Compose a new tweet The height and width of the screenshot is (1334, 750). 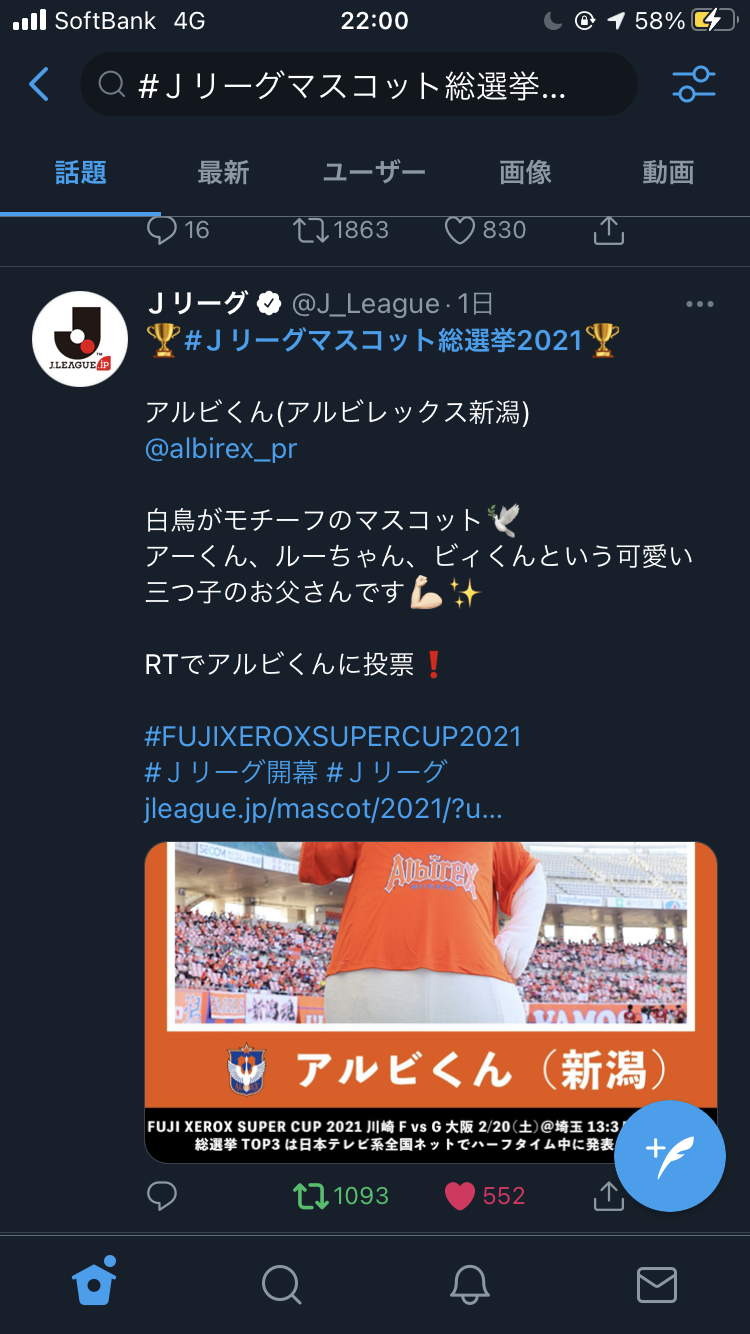pos(669,1156)
